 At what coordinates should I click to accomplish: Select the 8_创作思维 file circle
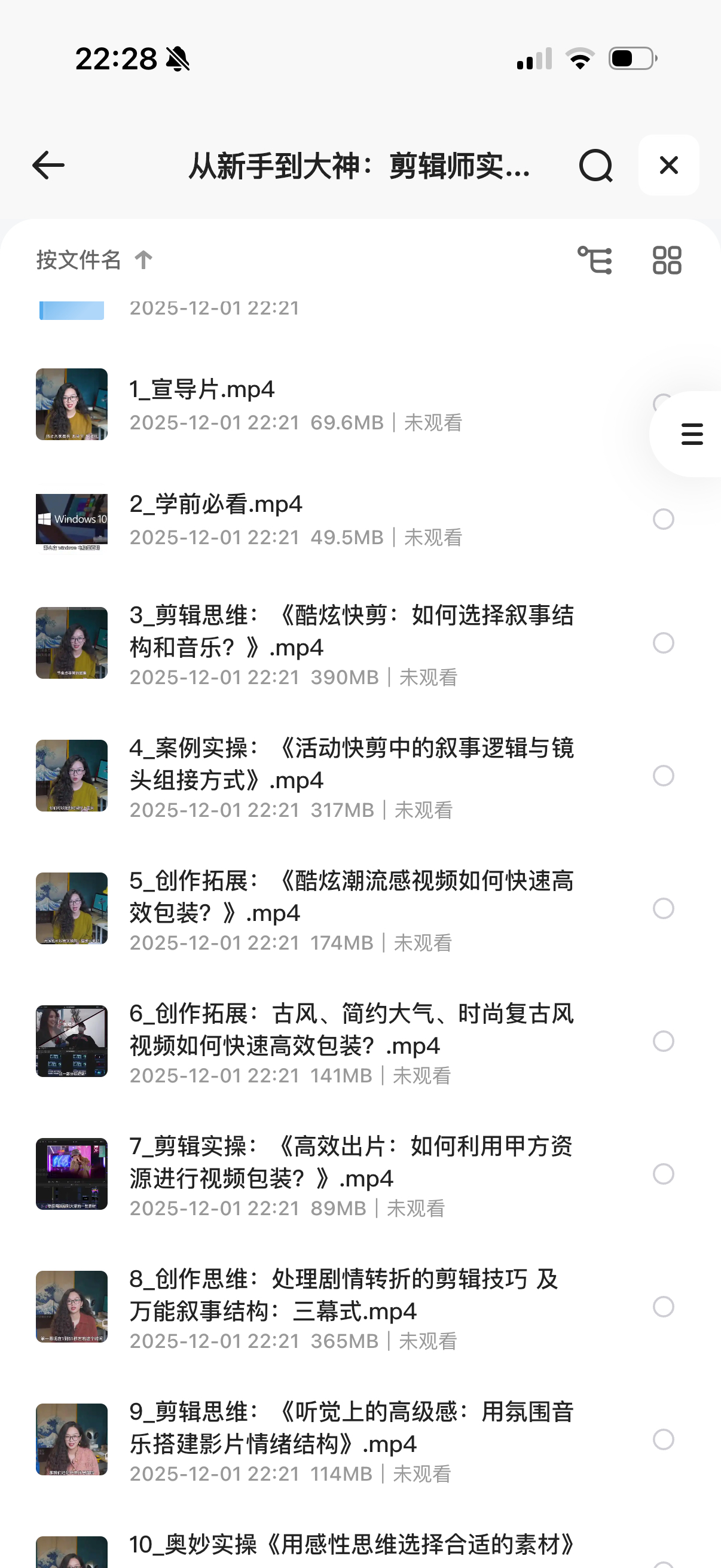point(663,1306)
